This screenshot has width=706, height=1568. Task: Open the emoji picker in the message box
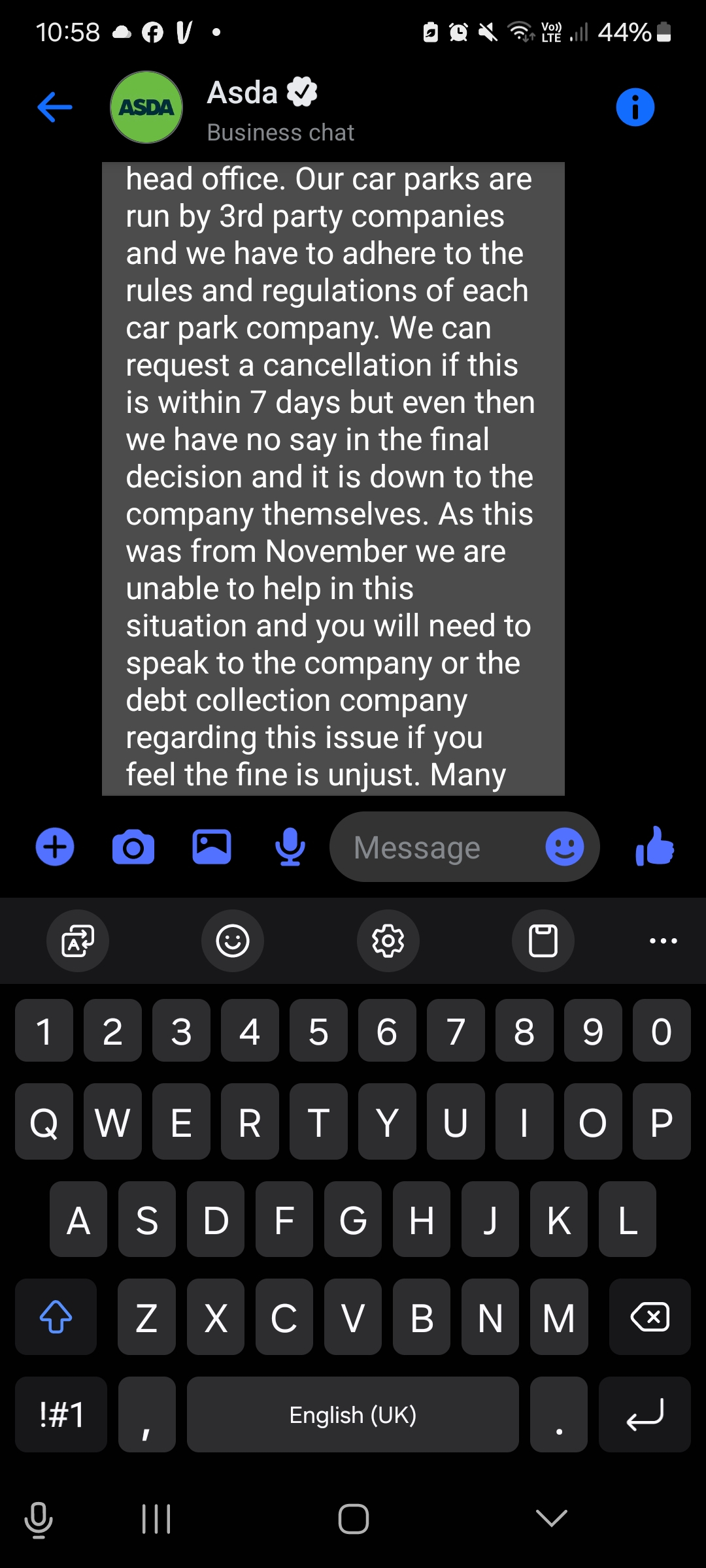564,847
